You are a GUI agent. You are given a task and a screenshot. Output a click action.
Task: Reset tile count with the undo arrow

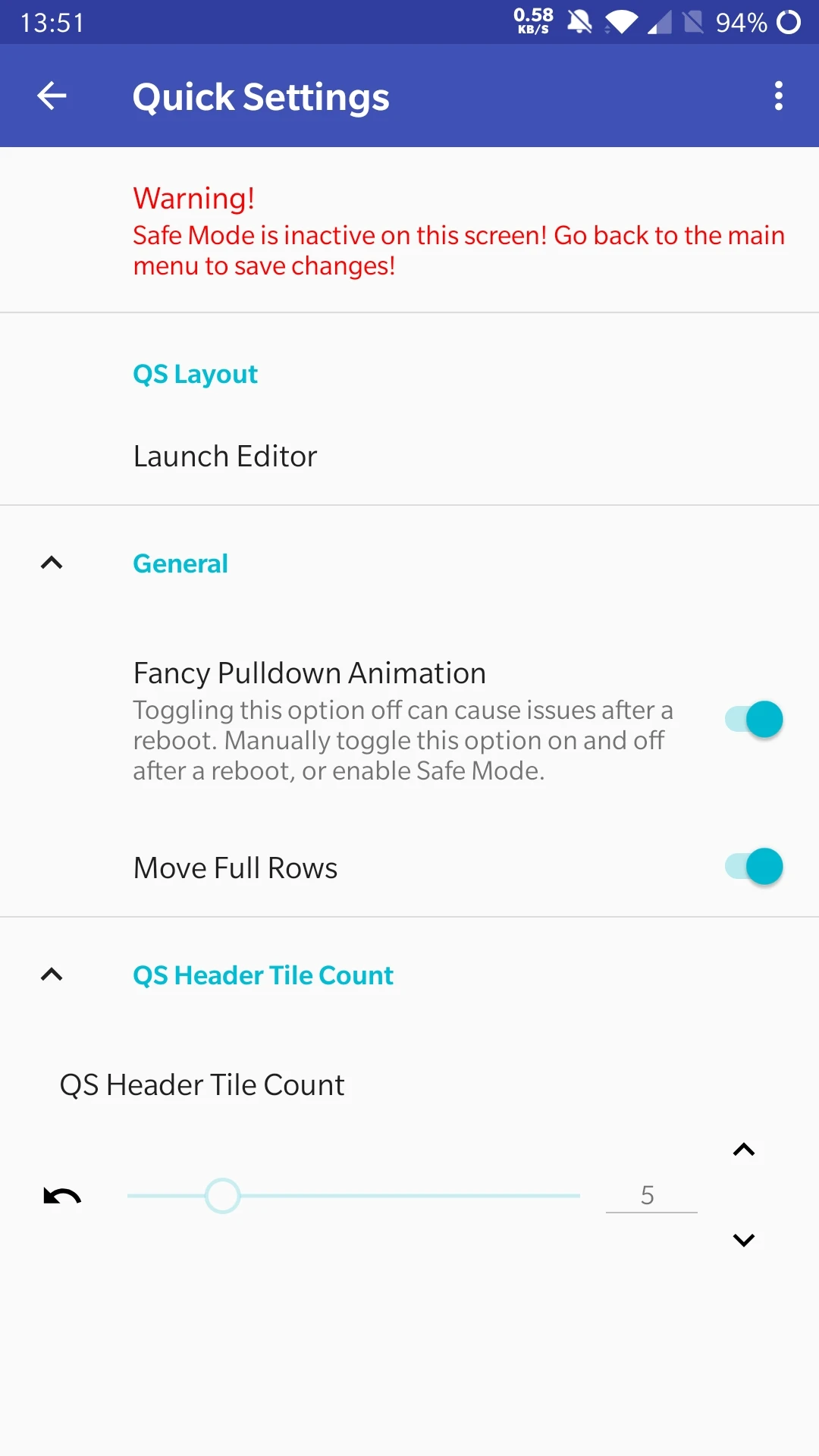pyautogui.click(x=62, y=1196)
